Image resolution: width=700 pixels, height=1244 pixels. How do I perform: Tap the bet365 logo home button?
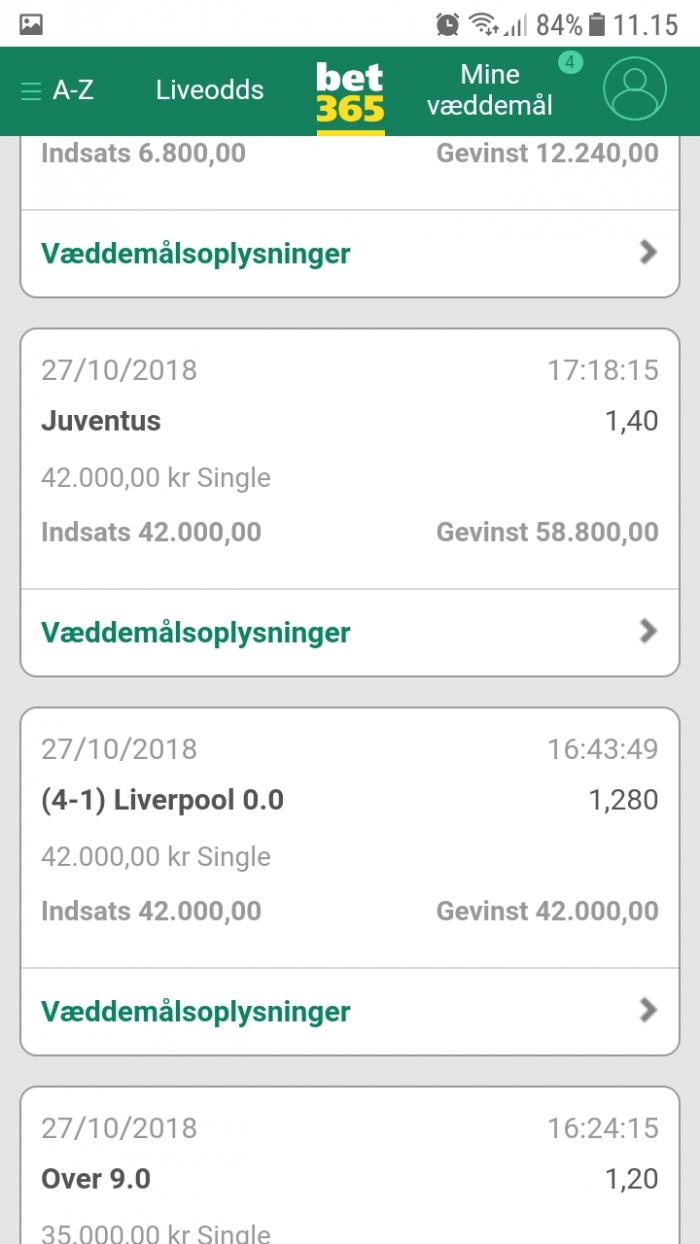(350, 94)
